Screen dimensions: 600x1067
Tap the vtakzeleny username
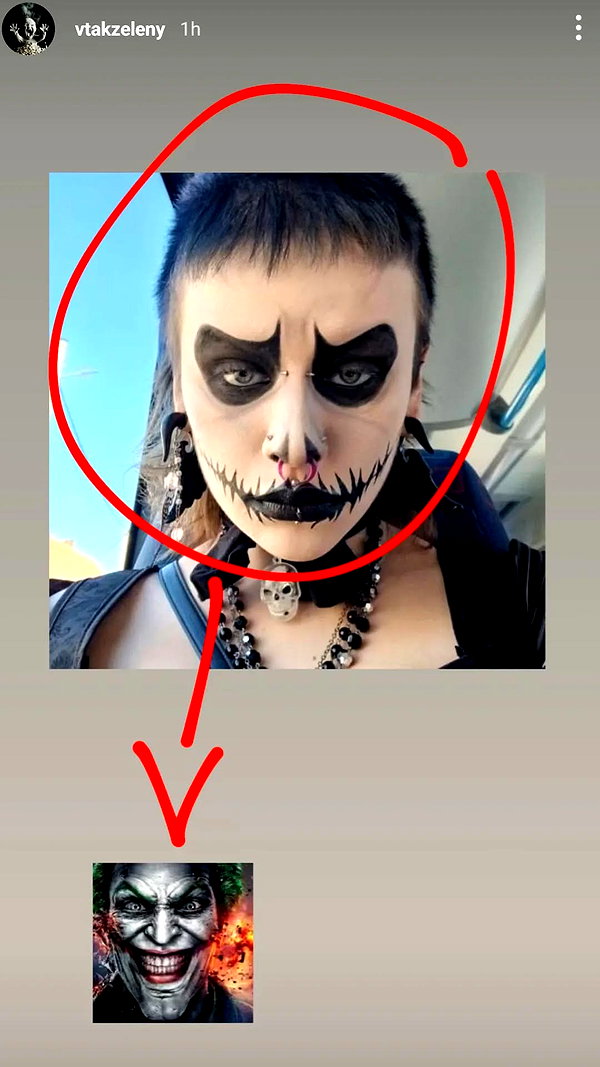point(120,30)
